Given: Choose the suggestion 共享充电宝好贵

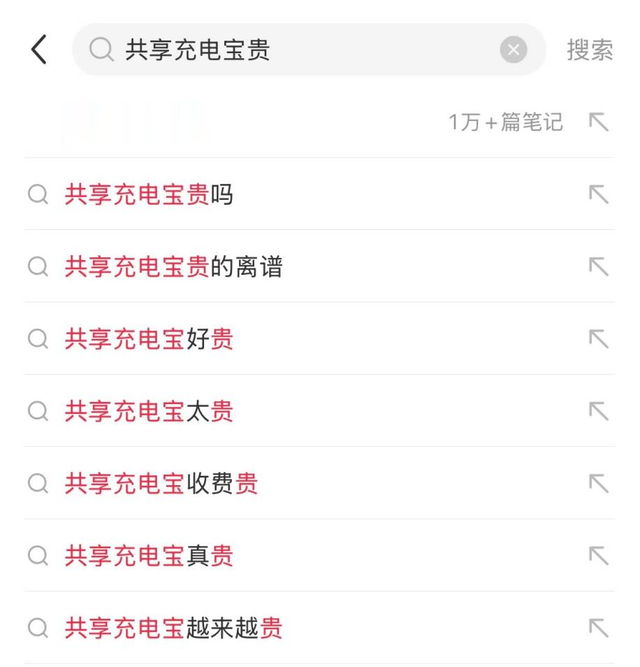Looking at the screenshot, I should pos(149,339).
